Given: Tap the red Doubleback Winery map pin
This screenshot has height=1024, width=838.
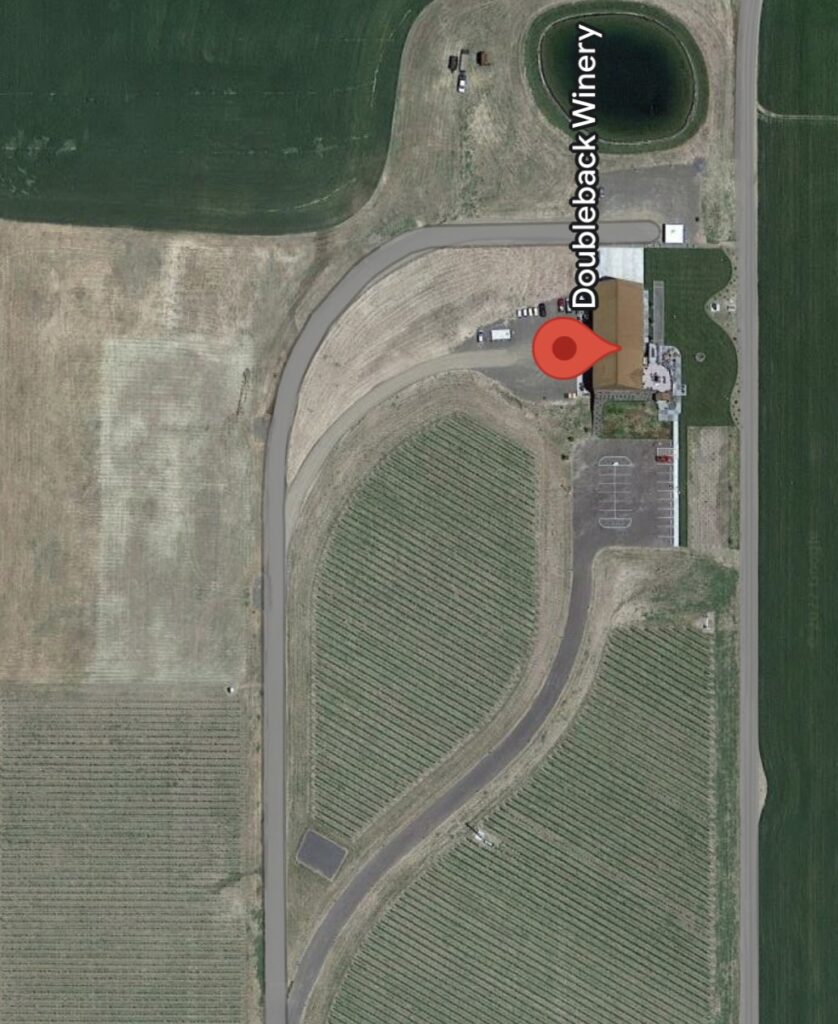Looking at the screenshot, I should (x=567, y=348).
